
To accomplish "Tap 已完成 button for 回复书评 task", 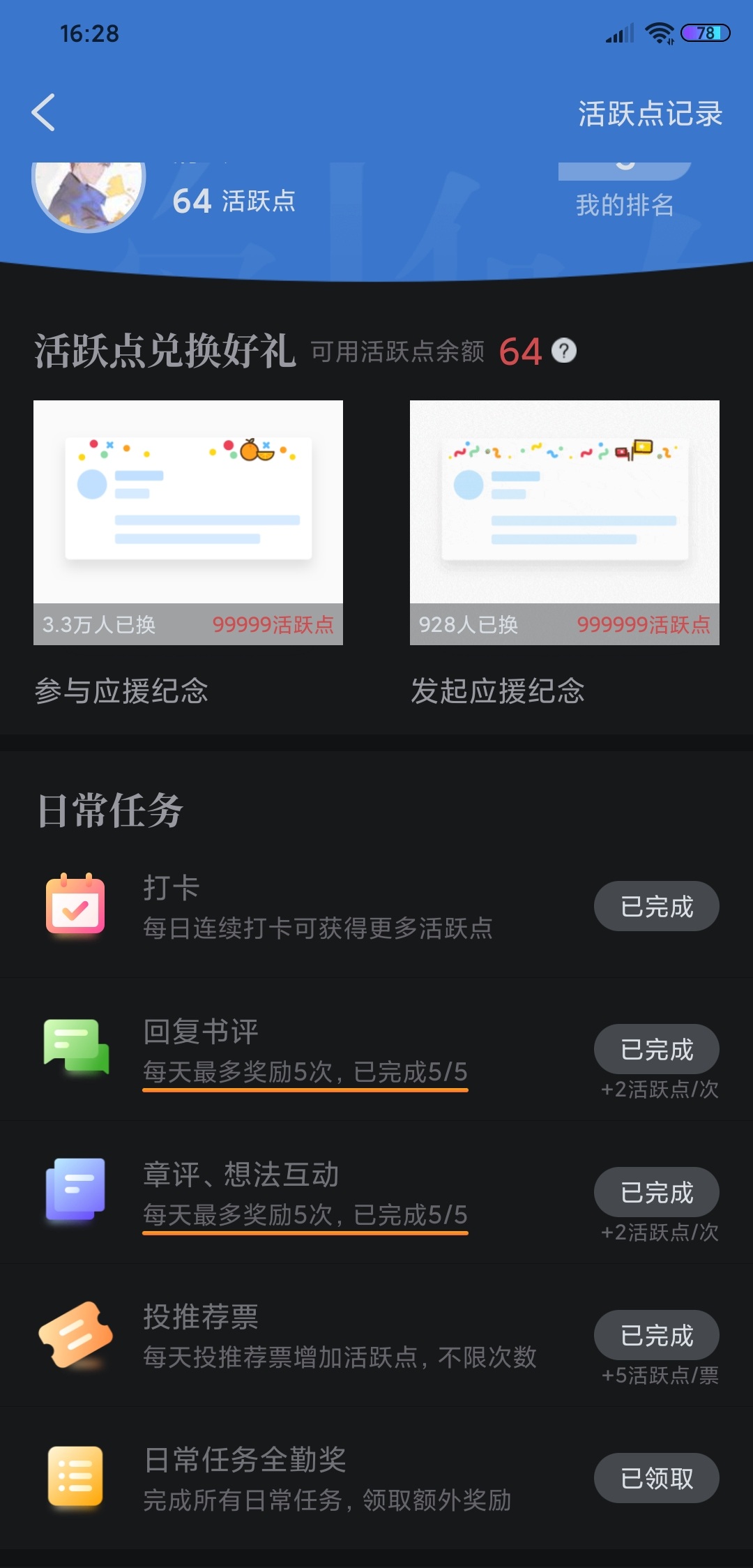I will click(x=656, y=1049).
